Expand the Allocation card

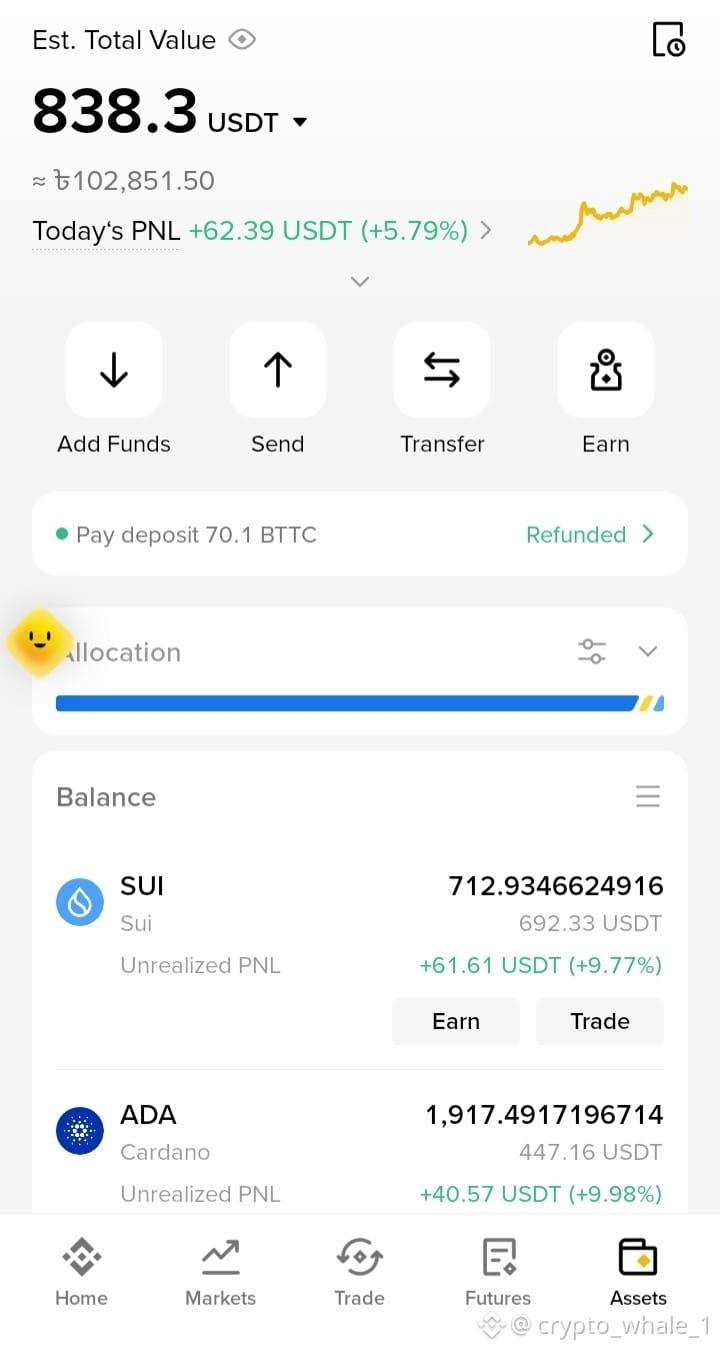tap(648, 652)
